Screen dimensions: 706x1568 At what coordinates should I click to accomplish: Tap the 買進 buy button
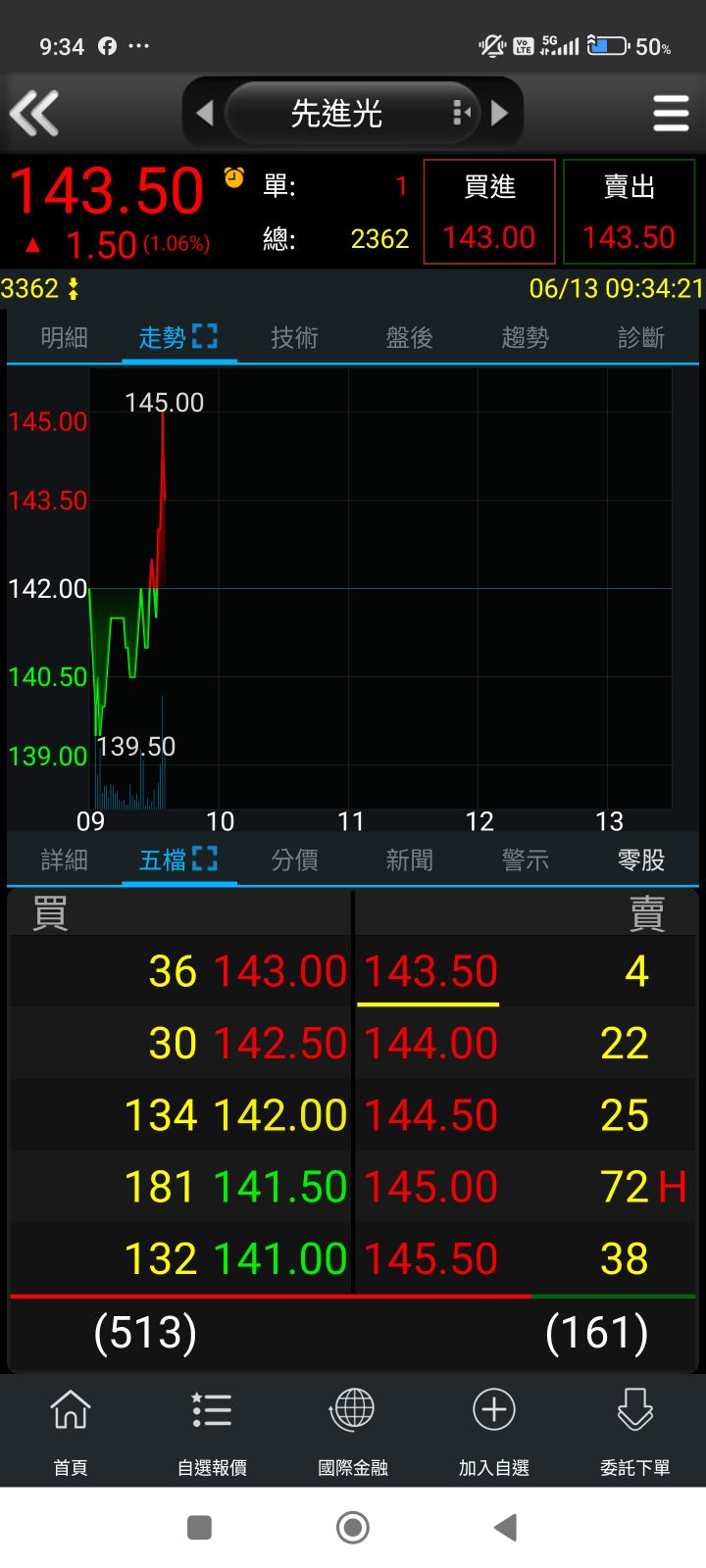pos(489,212)
